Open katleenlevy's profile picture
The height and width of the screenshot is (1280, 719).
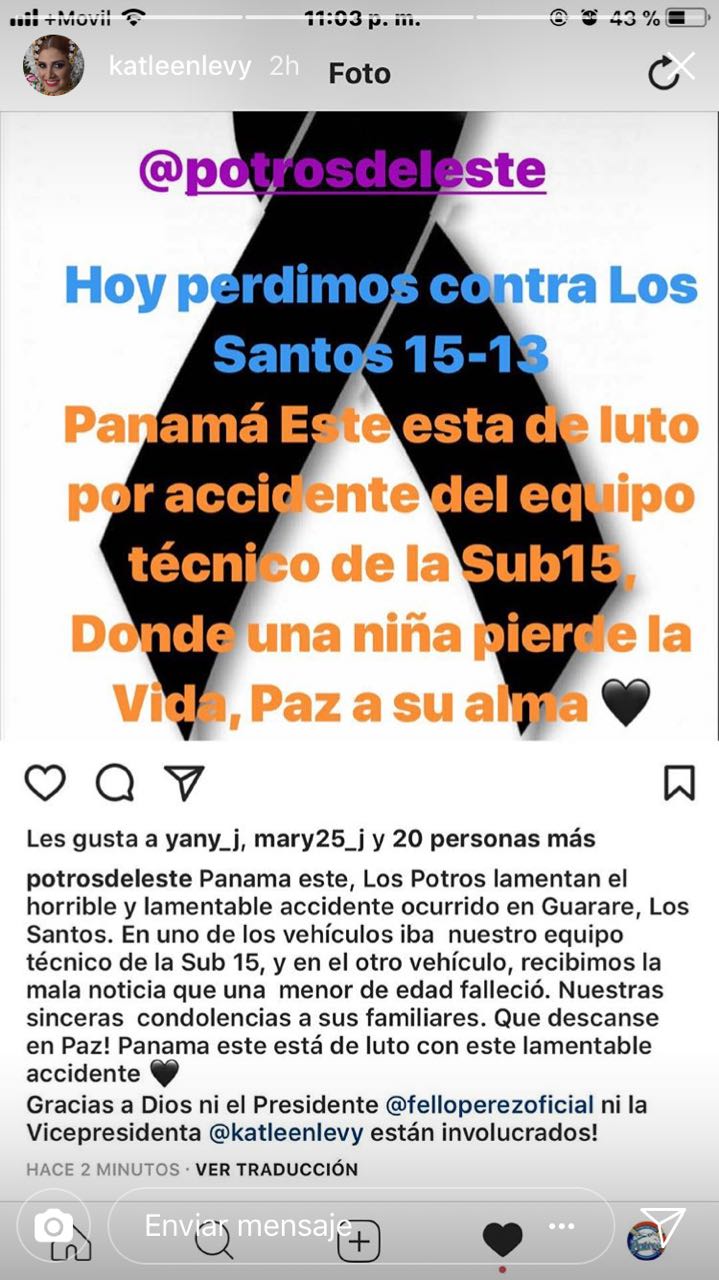pos(54,66)
